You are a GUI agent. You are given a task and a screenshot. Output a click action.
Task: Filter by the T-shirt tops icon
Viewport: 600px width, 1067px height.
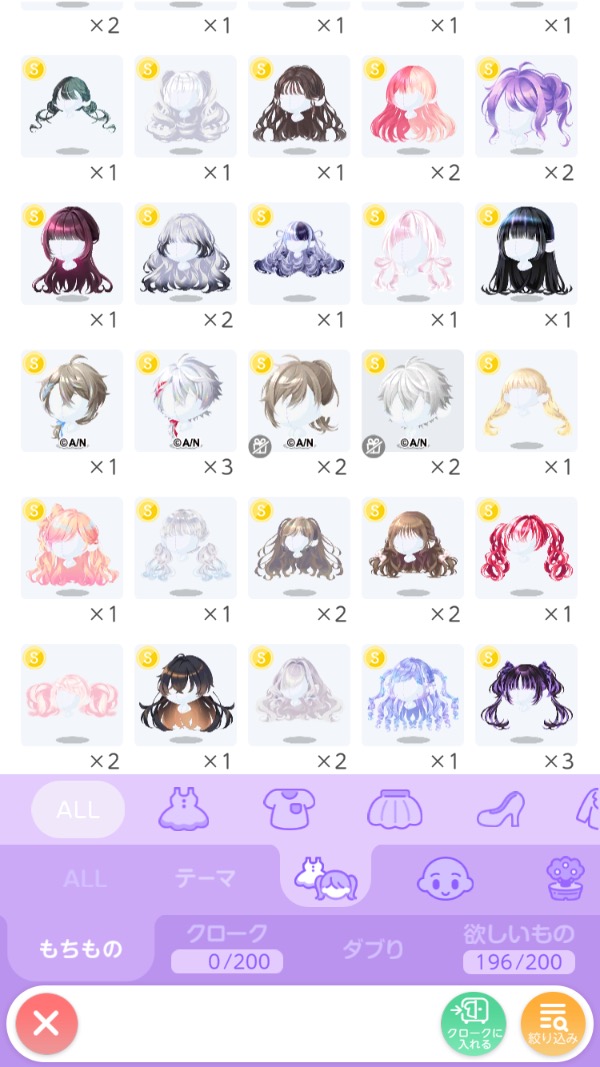(289, 809)
